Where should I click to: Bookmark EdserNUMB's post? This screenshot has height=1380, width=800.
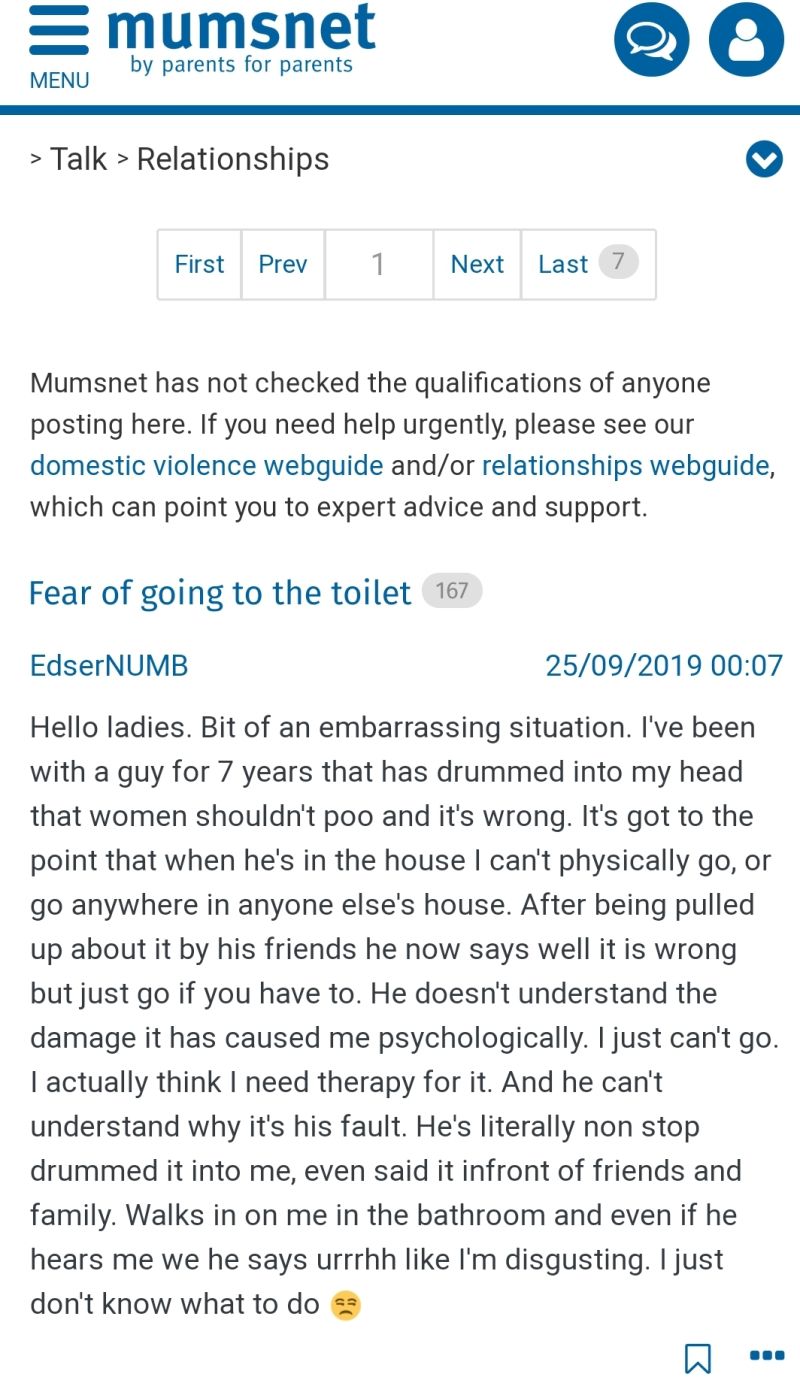click(x=697, y=1357)
